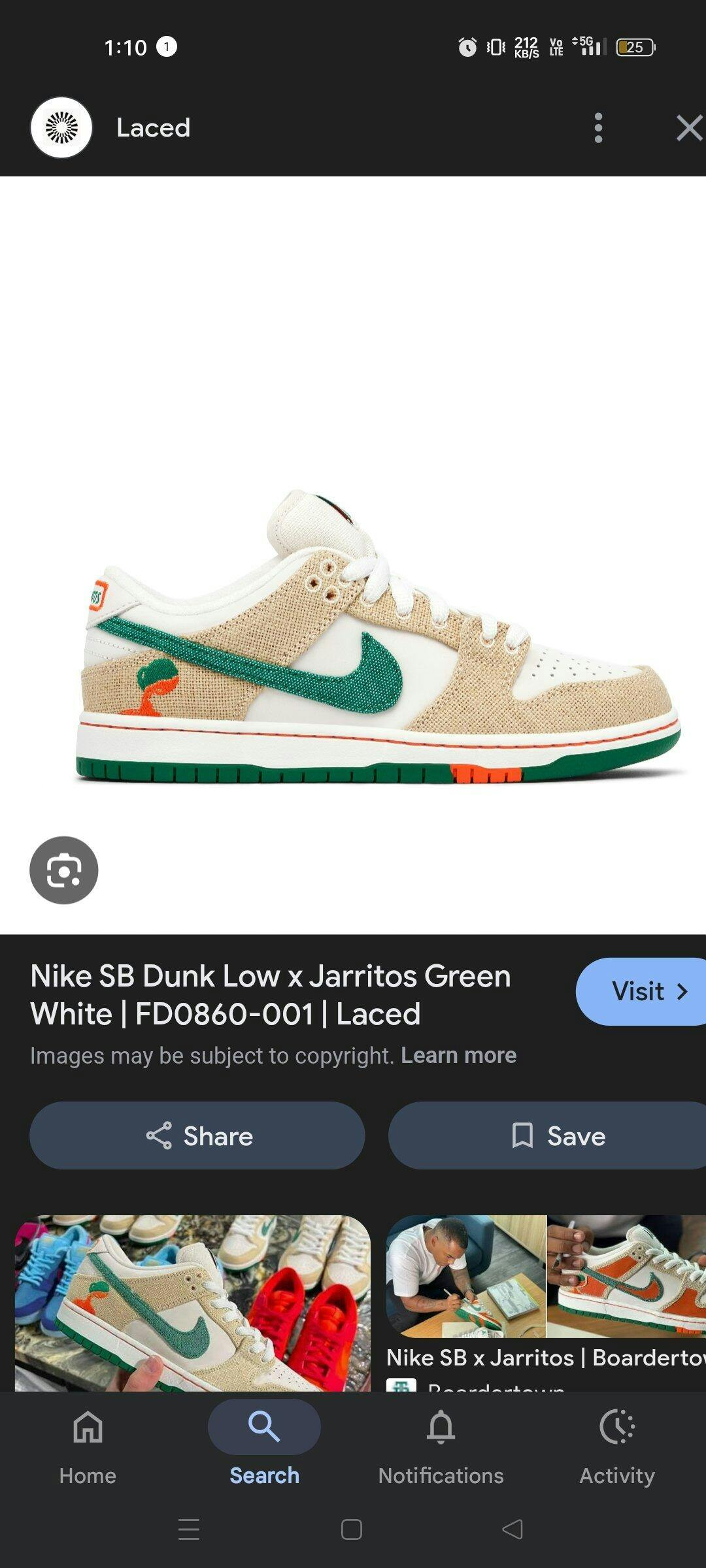Search this image with Google Lens
706x1568 pixels.
click(64, 870)
